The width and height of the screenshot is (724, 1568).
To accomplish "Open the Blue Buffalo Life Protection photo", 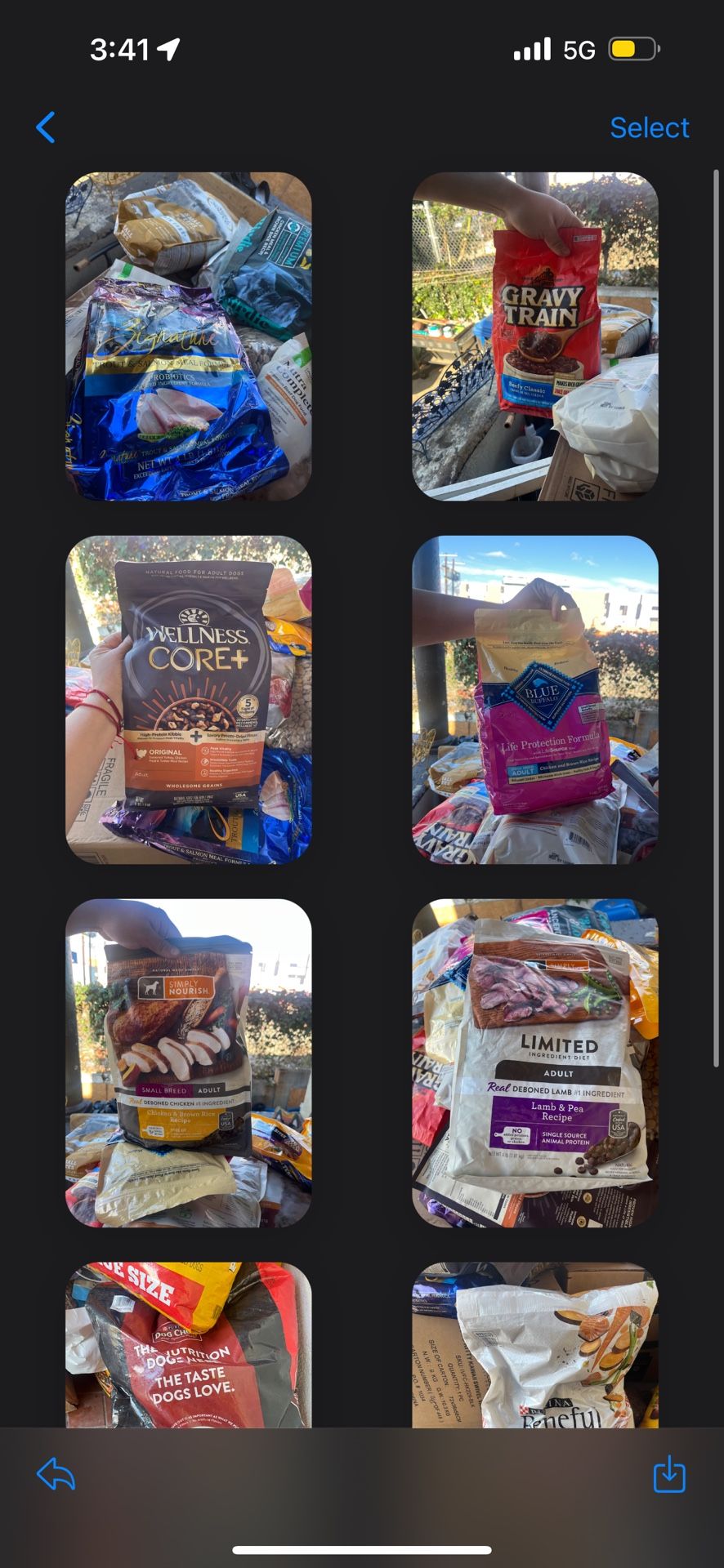I will point(535,699).
